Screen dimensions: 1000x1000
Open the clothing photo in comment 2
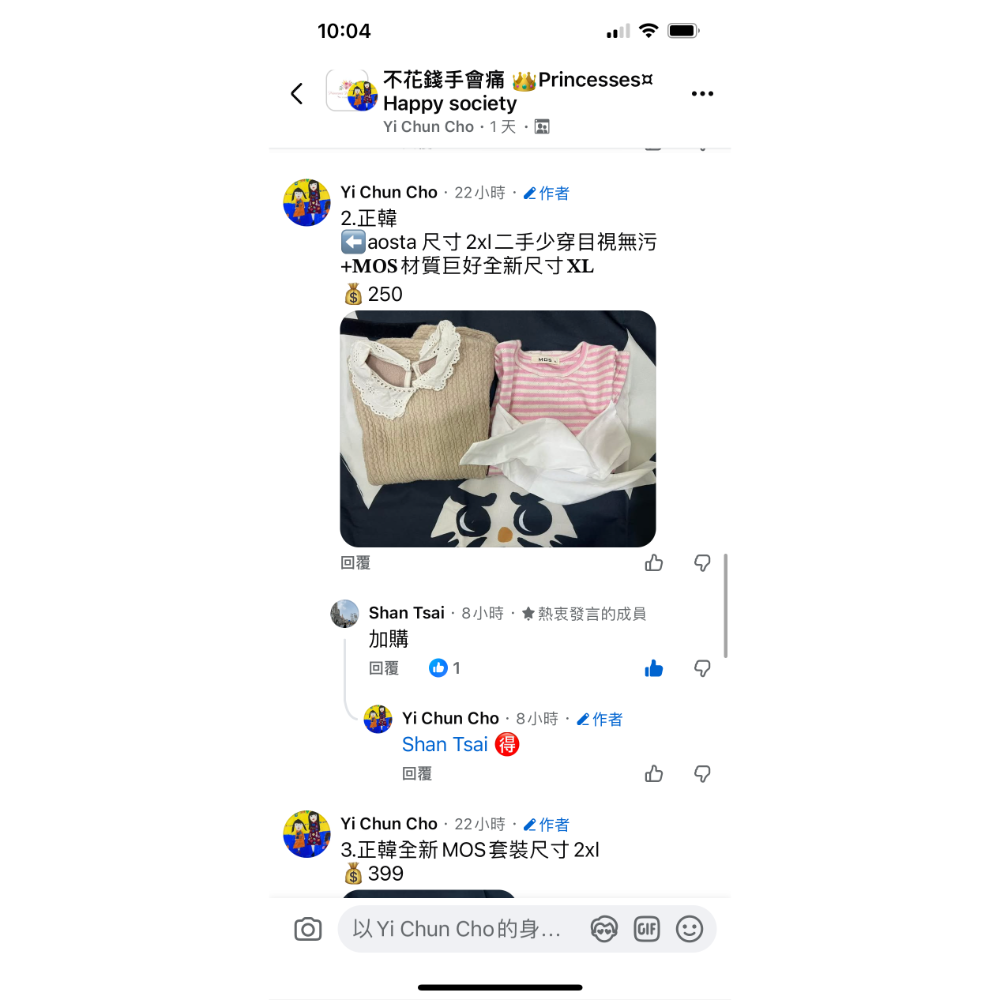(x=498, y=428)
